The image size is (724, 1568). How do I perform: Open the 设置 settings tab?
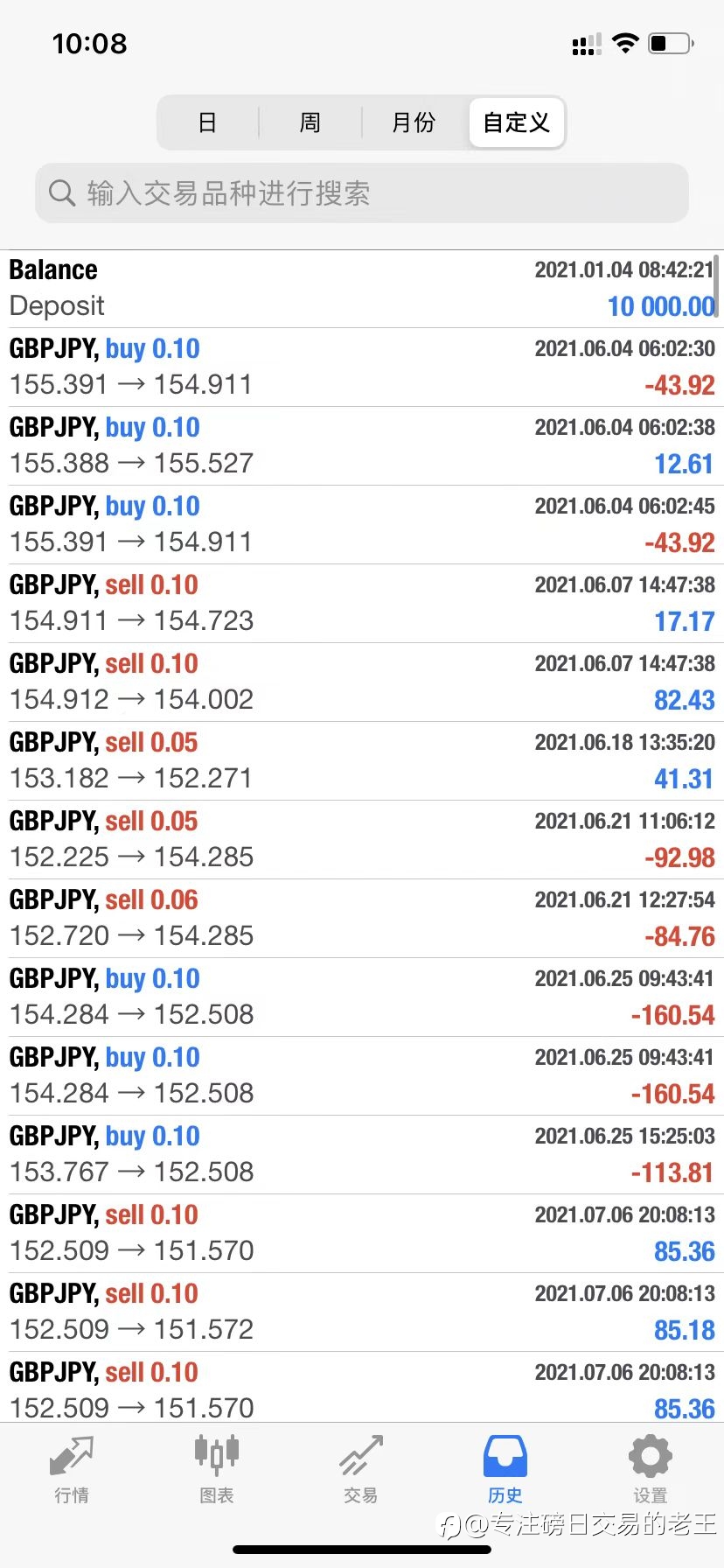650,1470
